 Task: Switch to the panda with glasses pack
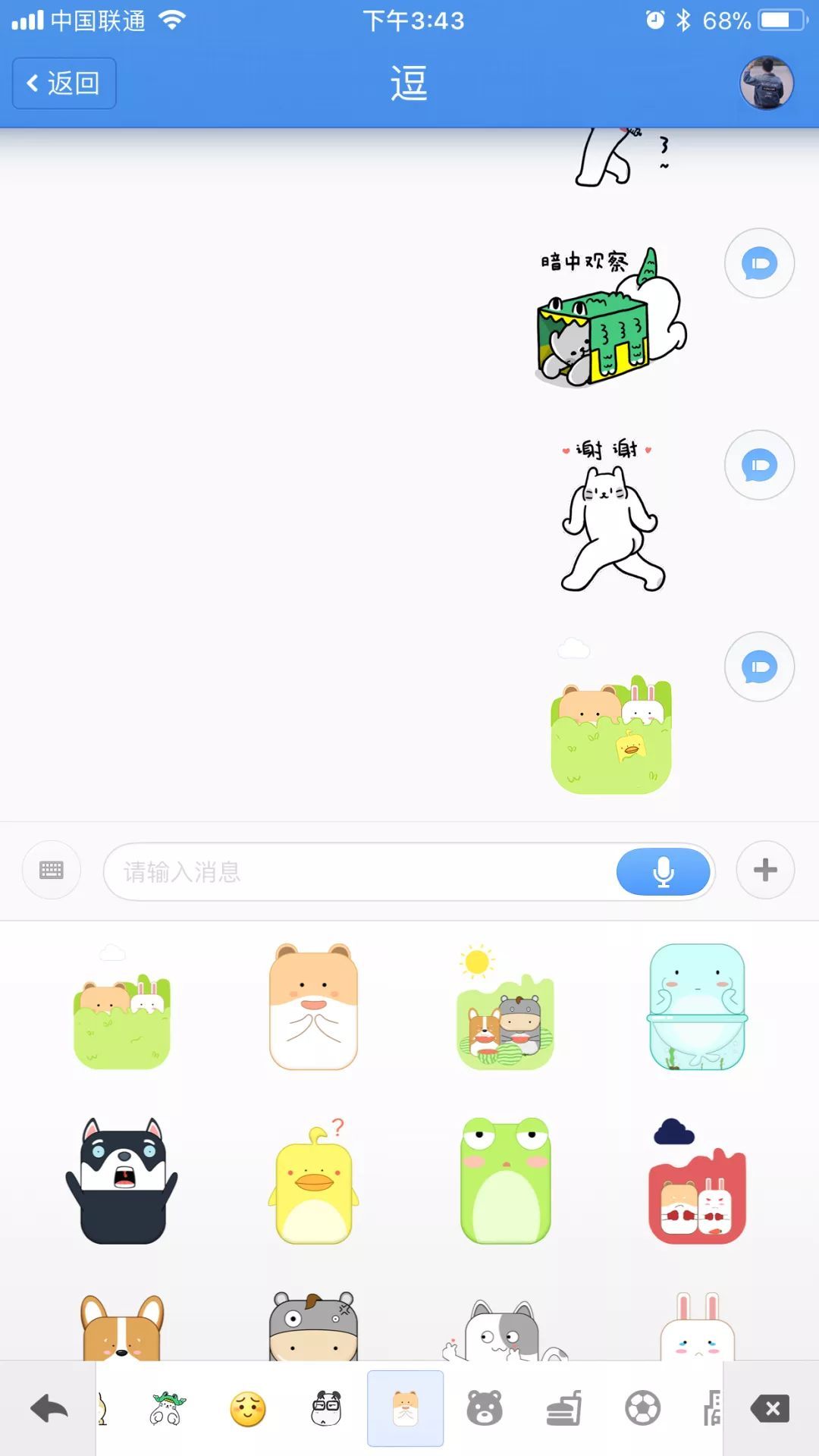(x=326, y=1409)
